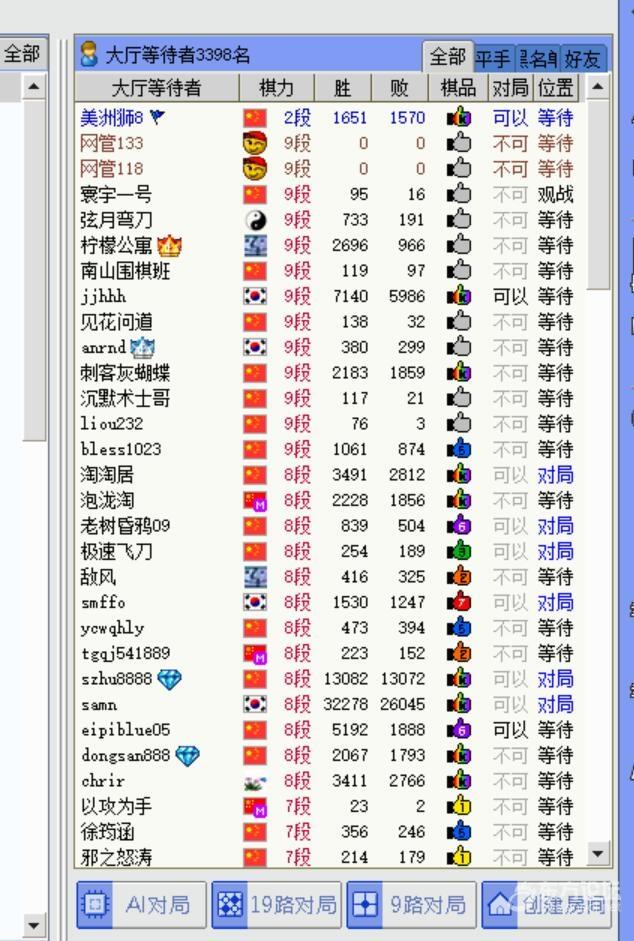Sort list by 棋力 column header
Viewport: 634px width, 941px height.
276,88
